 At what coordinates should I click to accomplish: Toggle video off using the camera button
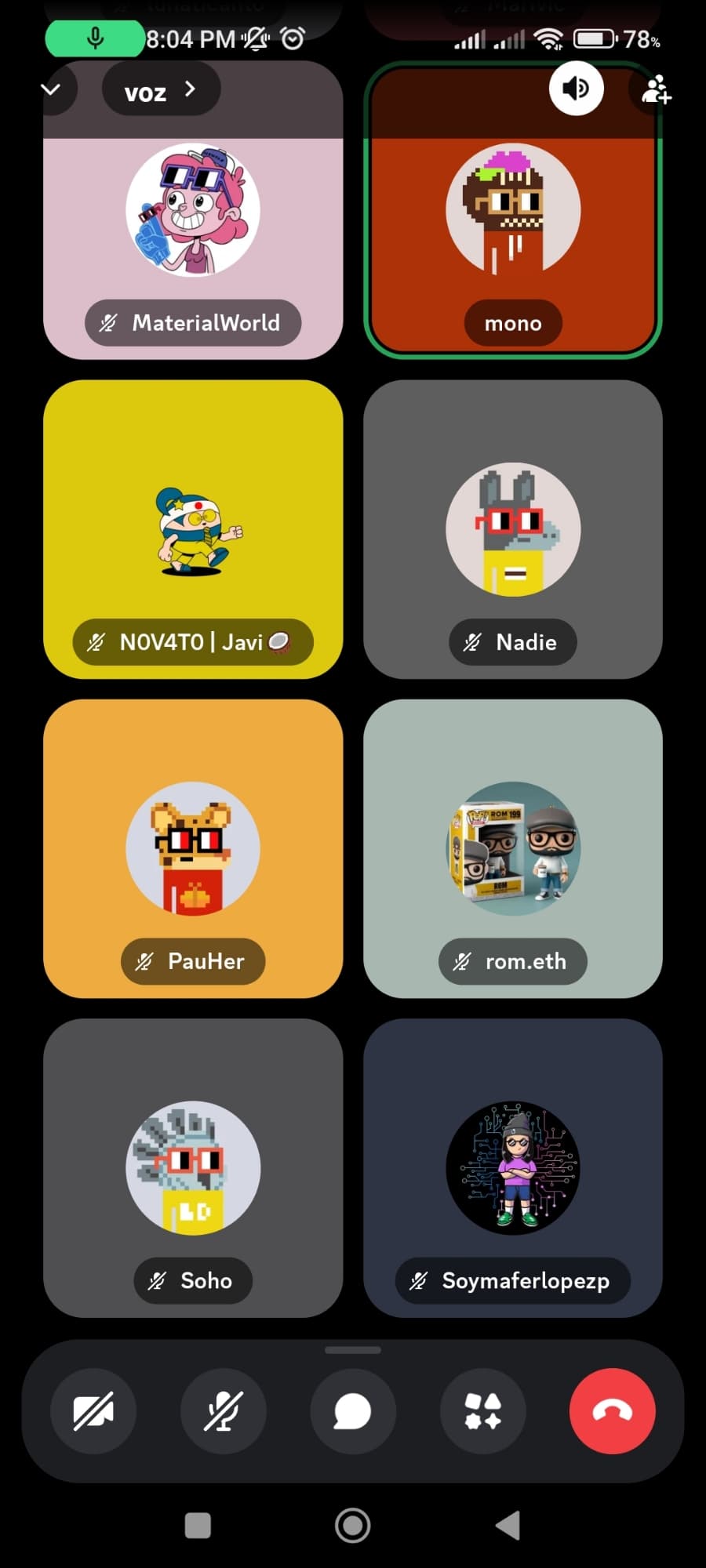click(x=93, y=1411)
